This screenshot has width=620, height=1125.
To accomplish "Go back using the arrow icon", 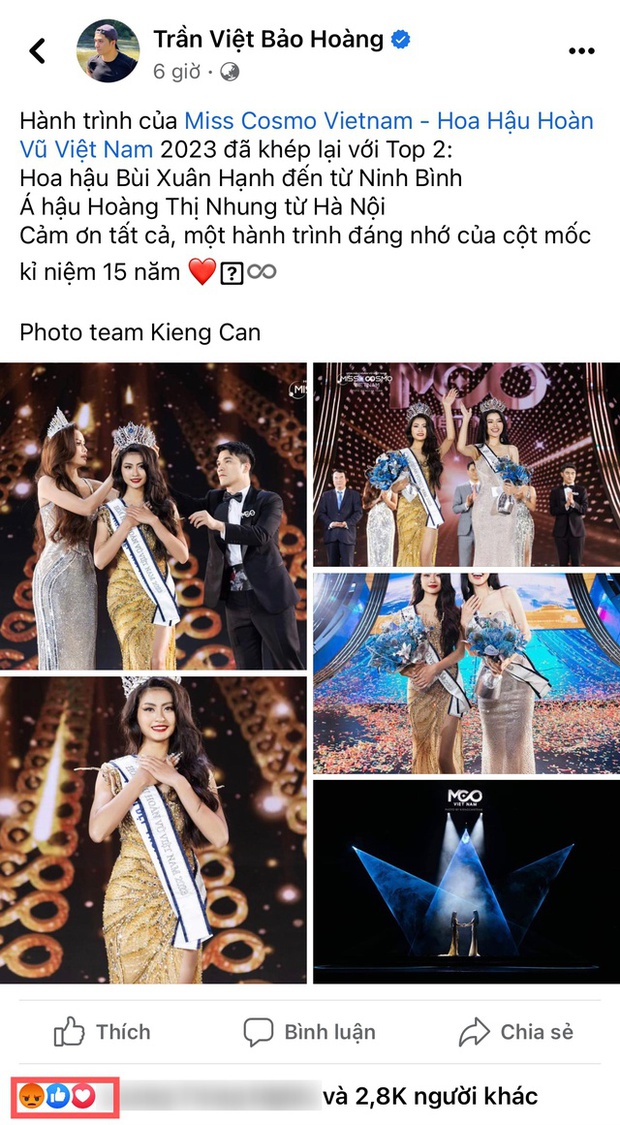I will (x=38, y=51).
